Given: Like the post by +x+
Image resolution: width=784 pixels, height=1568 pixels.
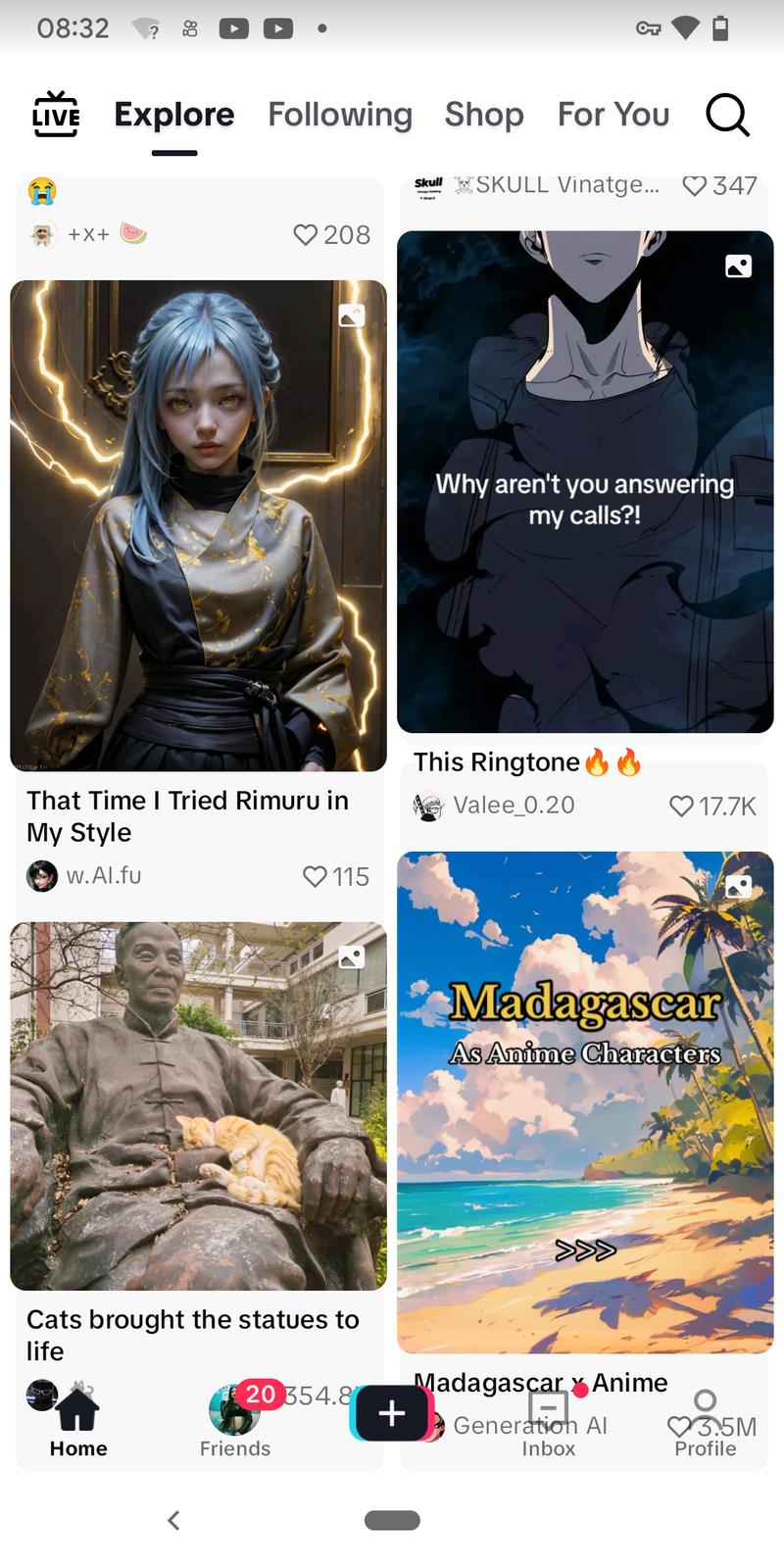Looking at the screenshot, I should point(306,235).
